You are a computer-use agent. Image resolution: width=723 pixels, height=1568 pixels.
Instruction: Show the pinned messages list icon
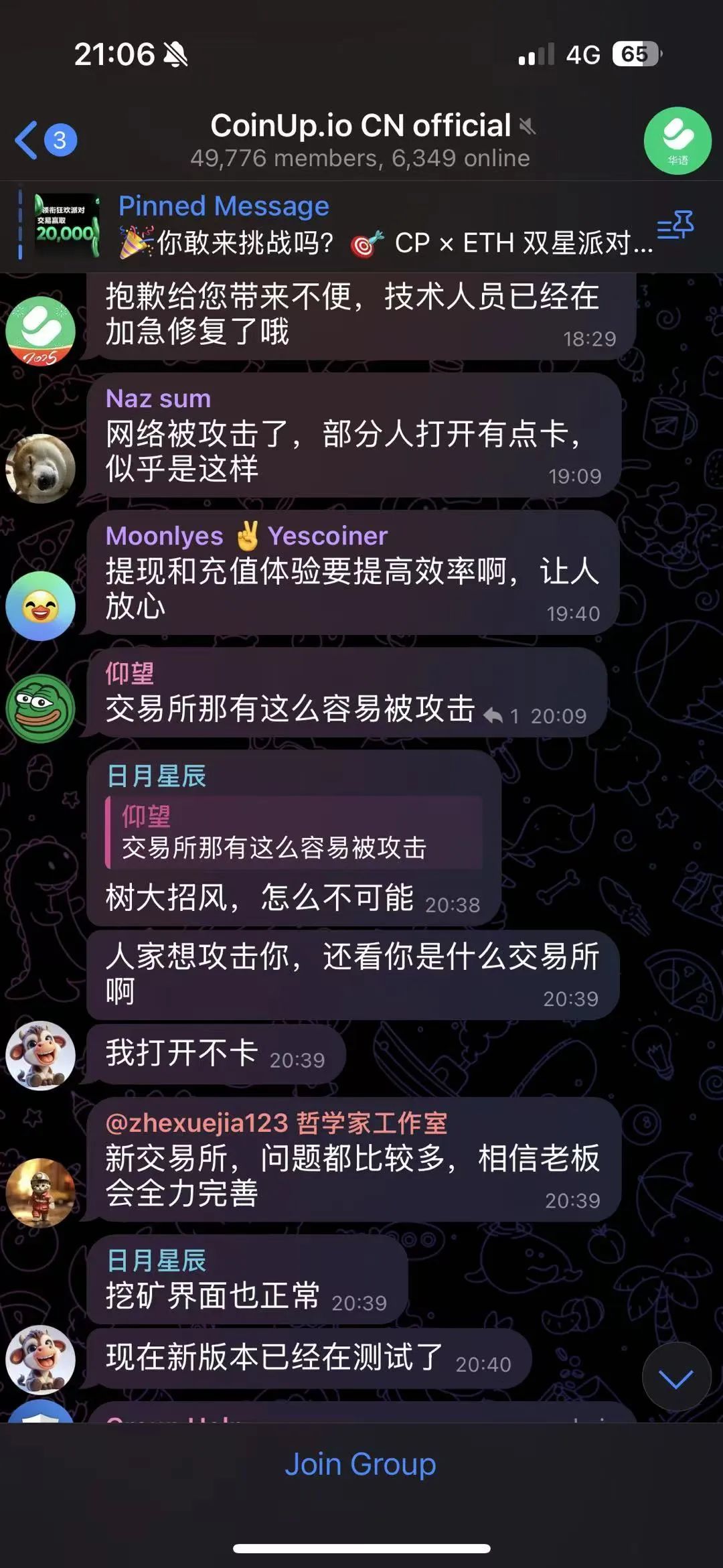675,225
